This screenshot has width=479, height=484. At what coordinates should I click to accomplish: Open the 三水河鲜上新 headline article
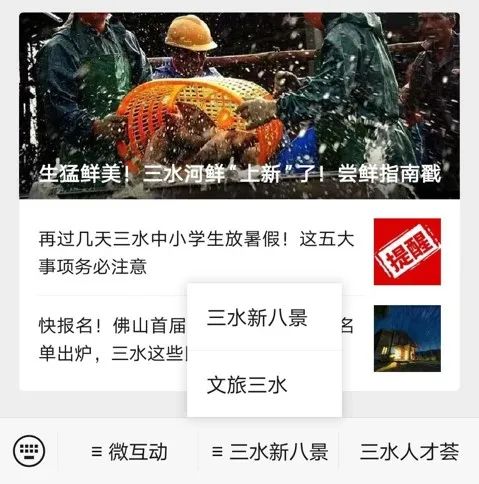click(x=239, y=106)
